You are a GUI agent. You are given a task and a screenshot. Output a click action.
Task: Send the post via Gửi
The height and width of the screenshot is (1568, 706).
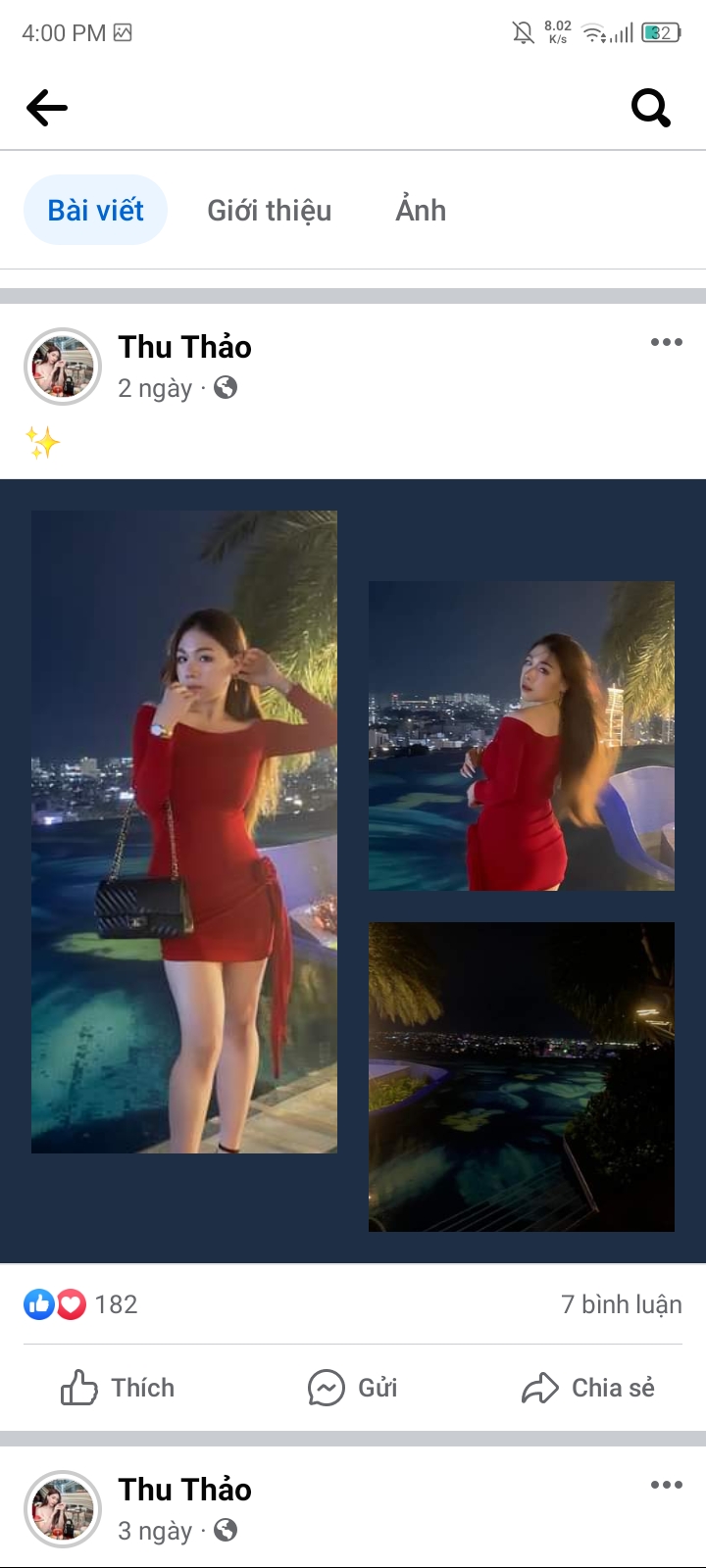click(x=353, y=1388)
